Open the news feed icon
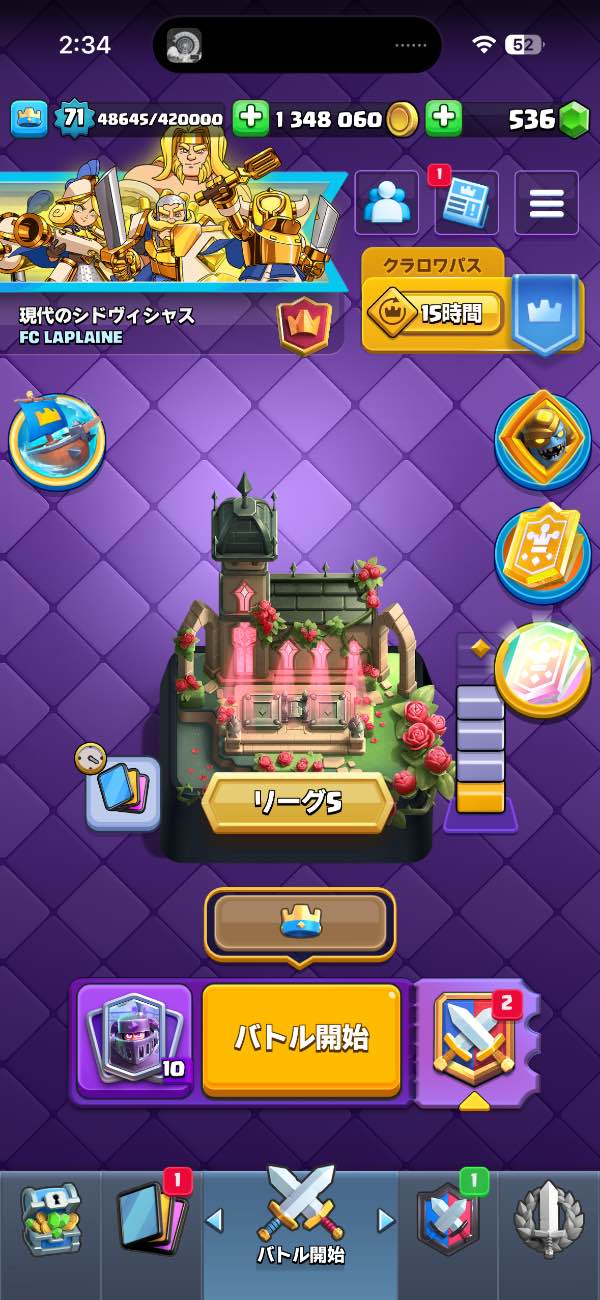Screen dimensions: 600x1300 click(466, 203)
